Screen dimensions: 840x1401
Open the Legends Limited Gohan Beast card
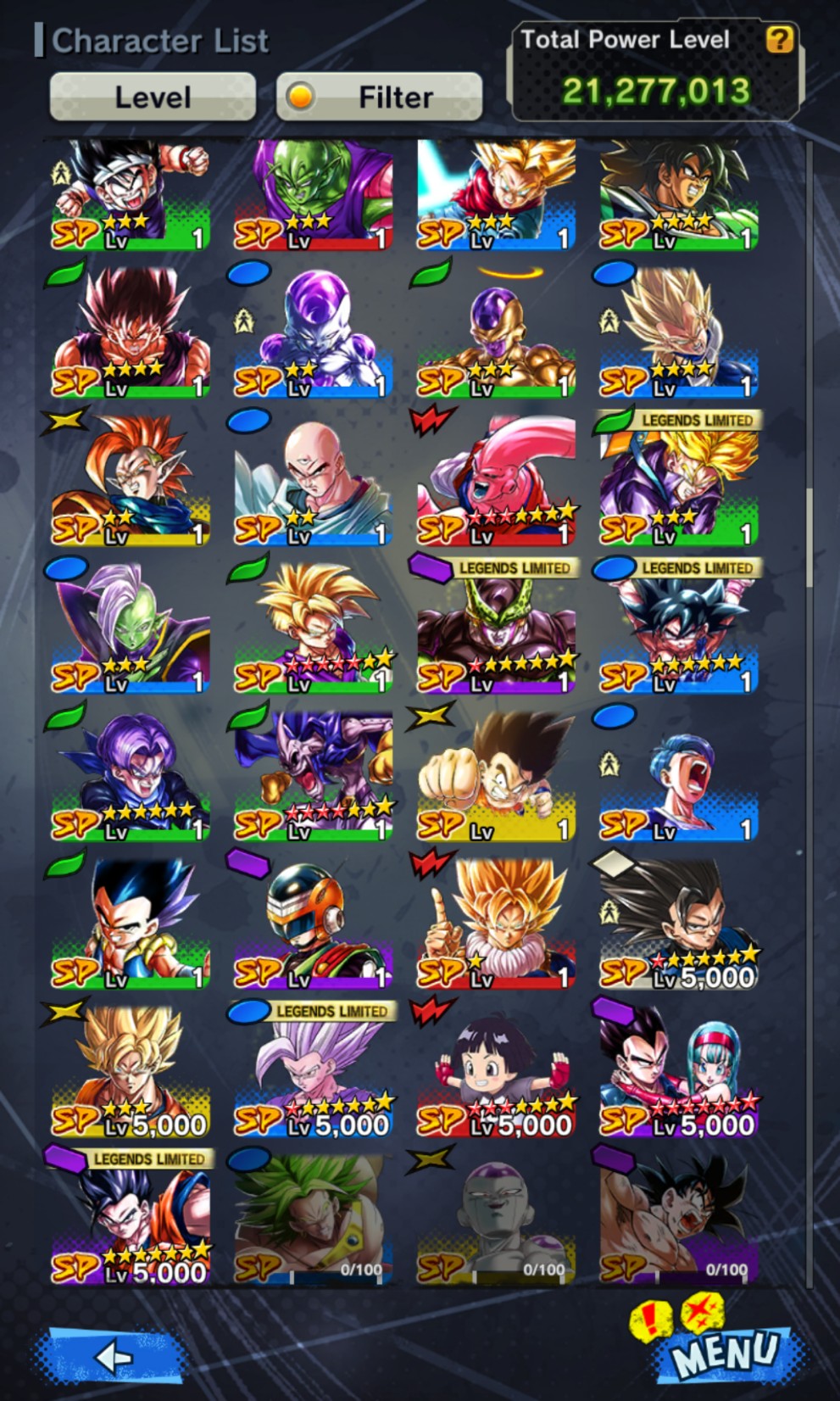(x=313, y=1070)
